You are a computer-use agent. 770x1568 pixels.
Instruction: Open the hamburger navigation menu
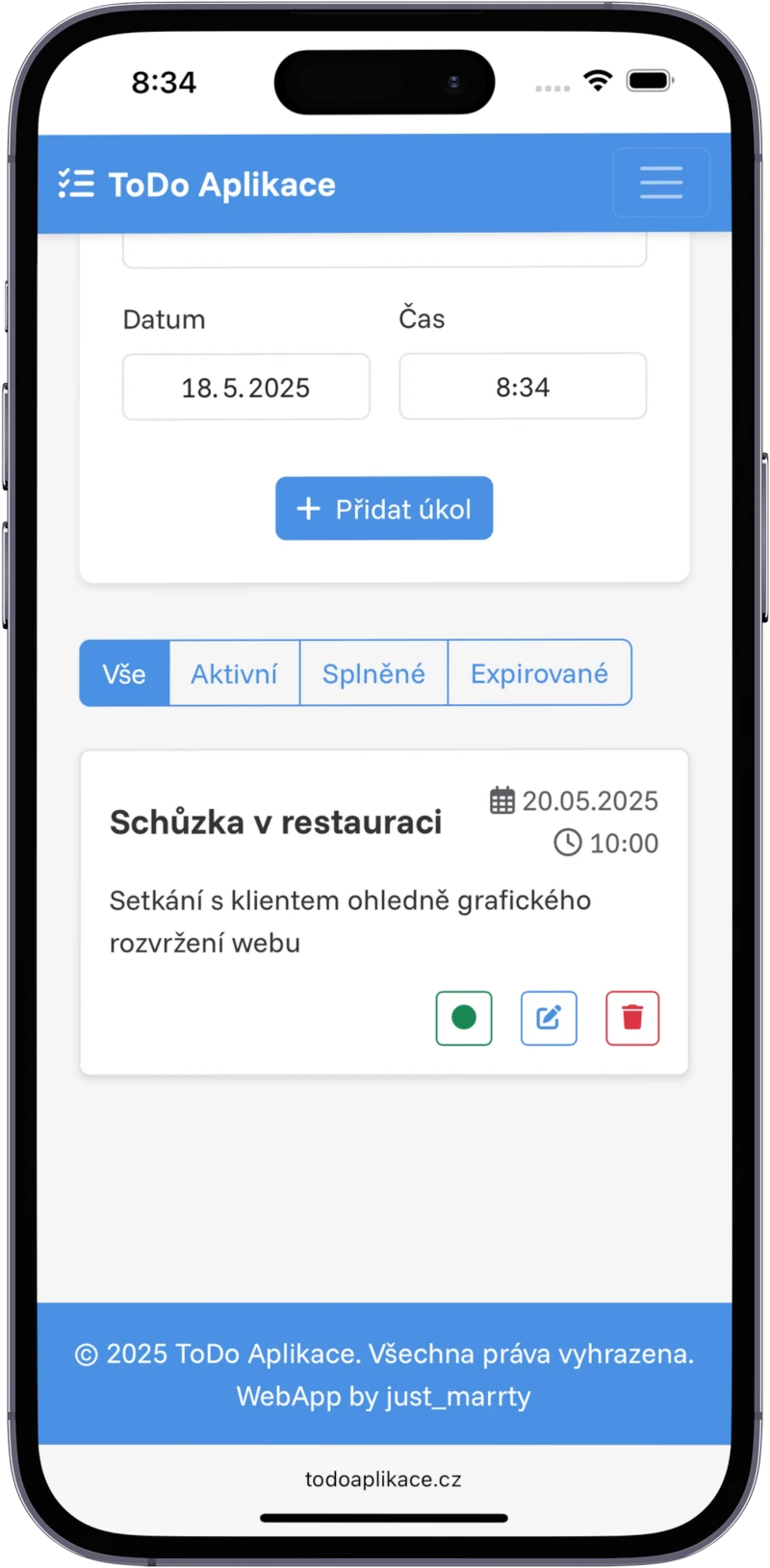coord(661,183)
